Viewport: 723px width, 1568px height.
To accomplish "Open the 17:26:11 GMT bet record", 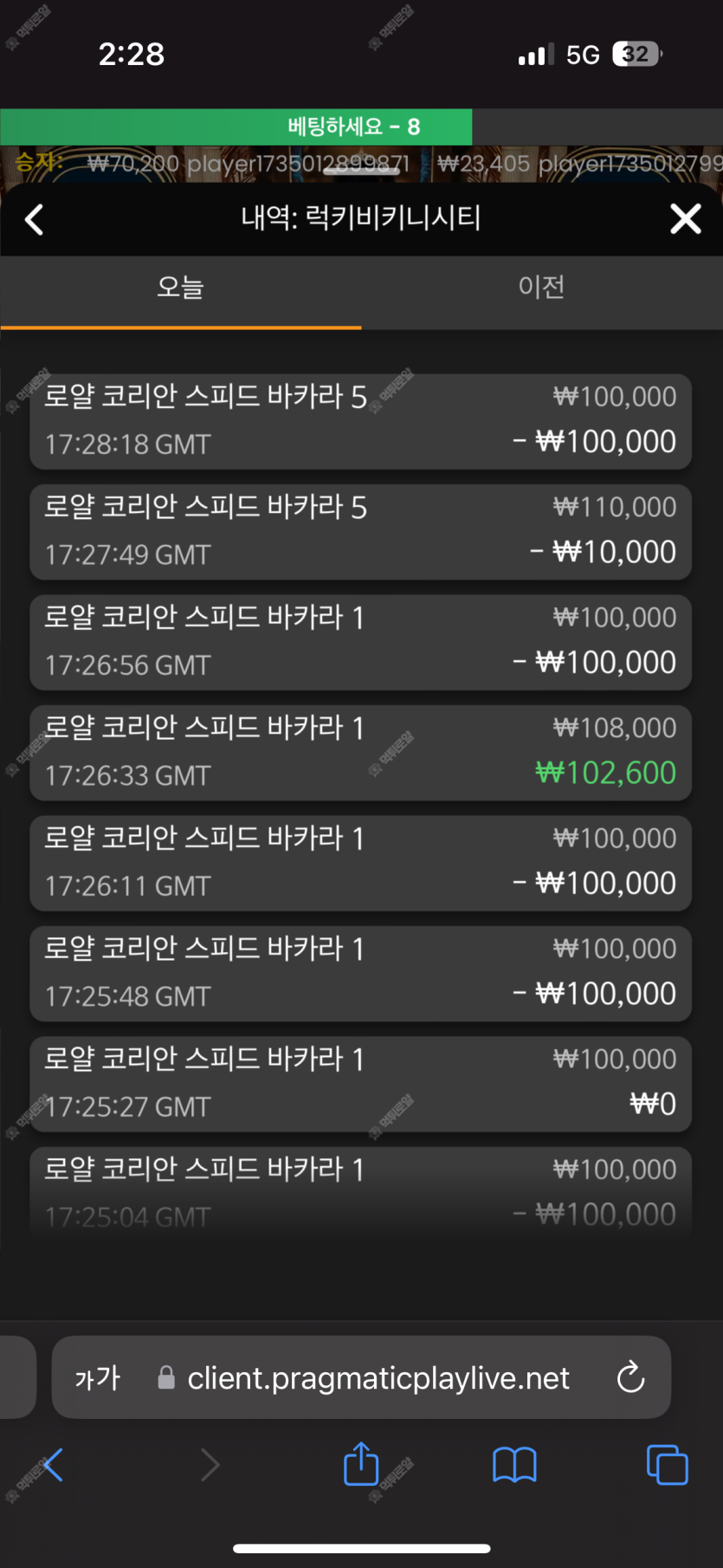I will point(360,863).
